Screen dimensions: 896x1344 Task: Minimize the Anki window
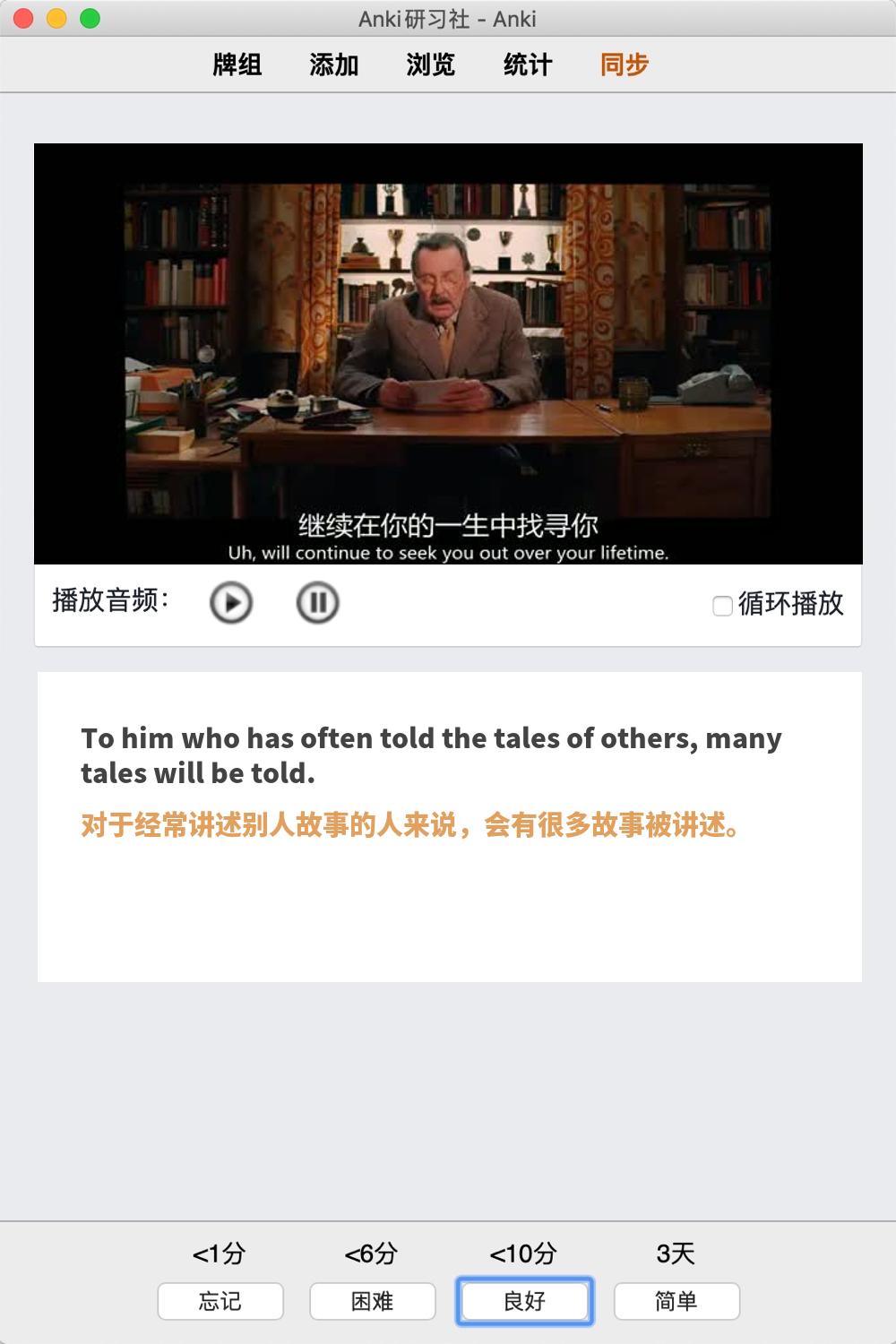(x=56, y=18)
